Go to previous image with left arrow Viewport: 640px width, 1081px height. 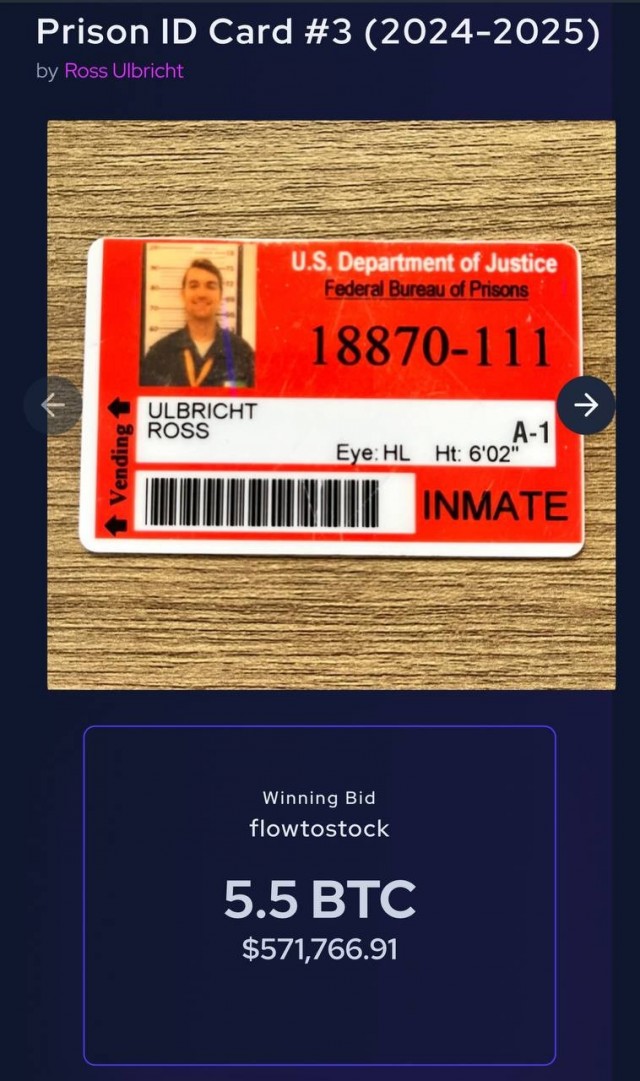pos(52,405)
